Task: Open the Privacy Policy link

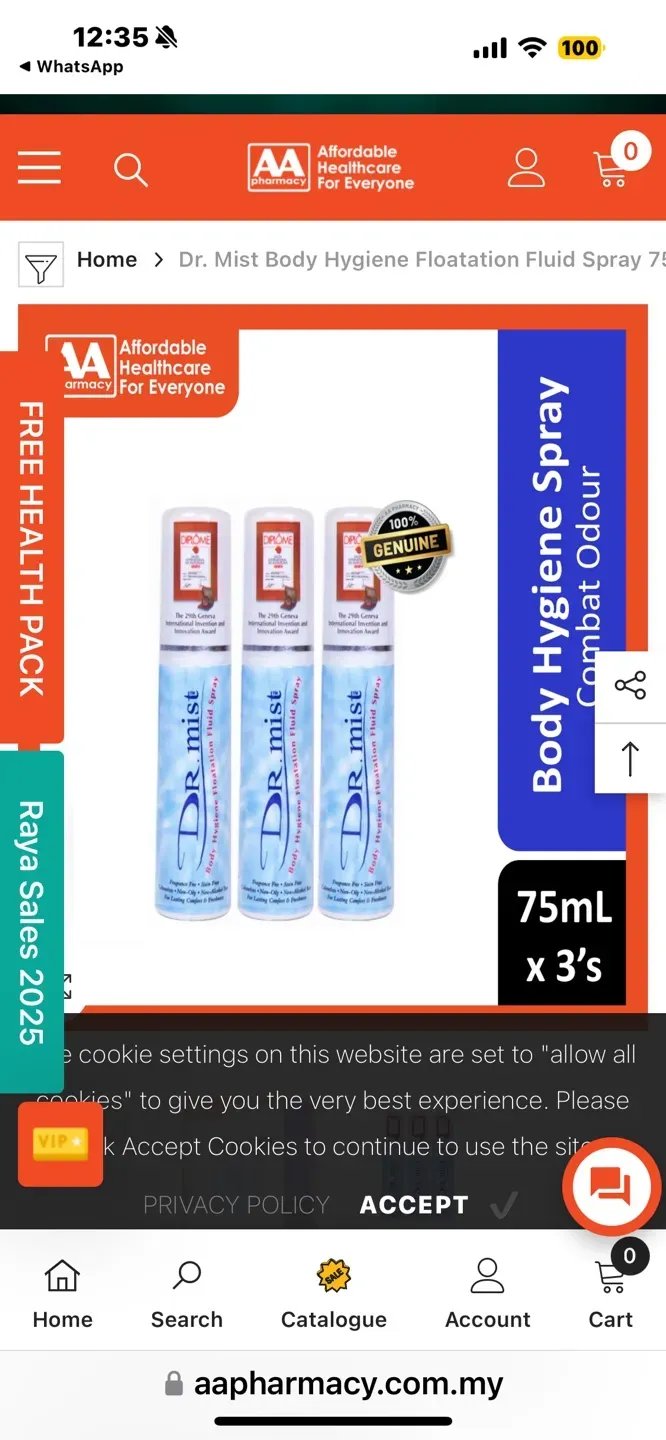Action: click(x=236, y=1205)
